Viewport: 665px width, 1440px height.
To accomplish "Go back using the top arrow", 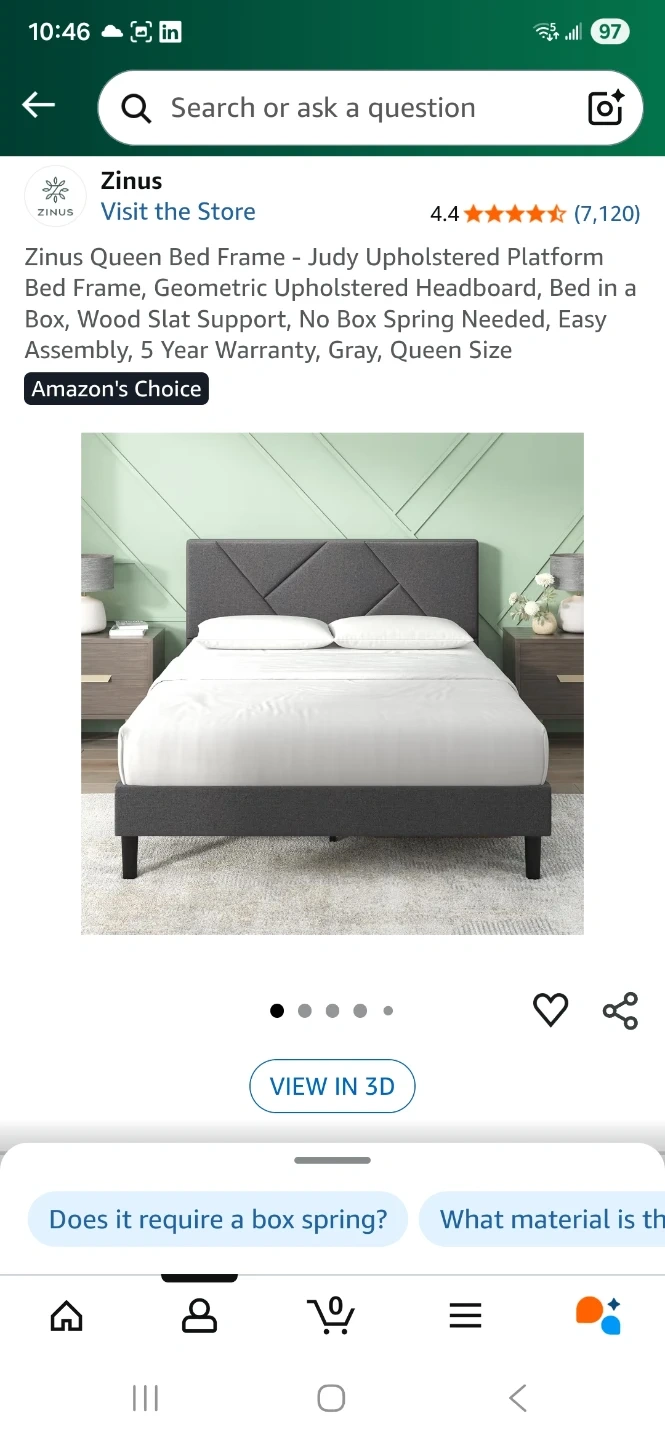I will (39, 105).
